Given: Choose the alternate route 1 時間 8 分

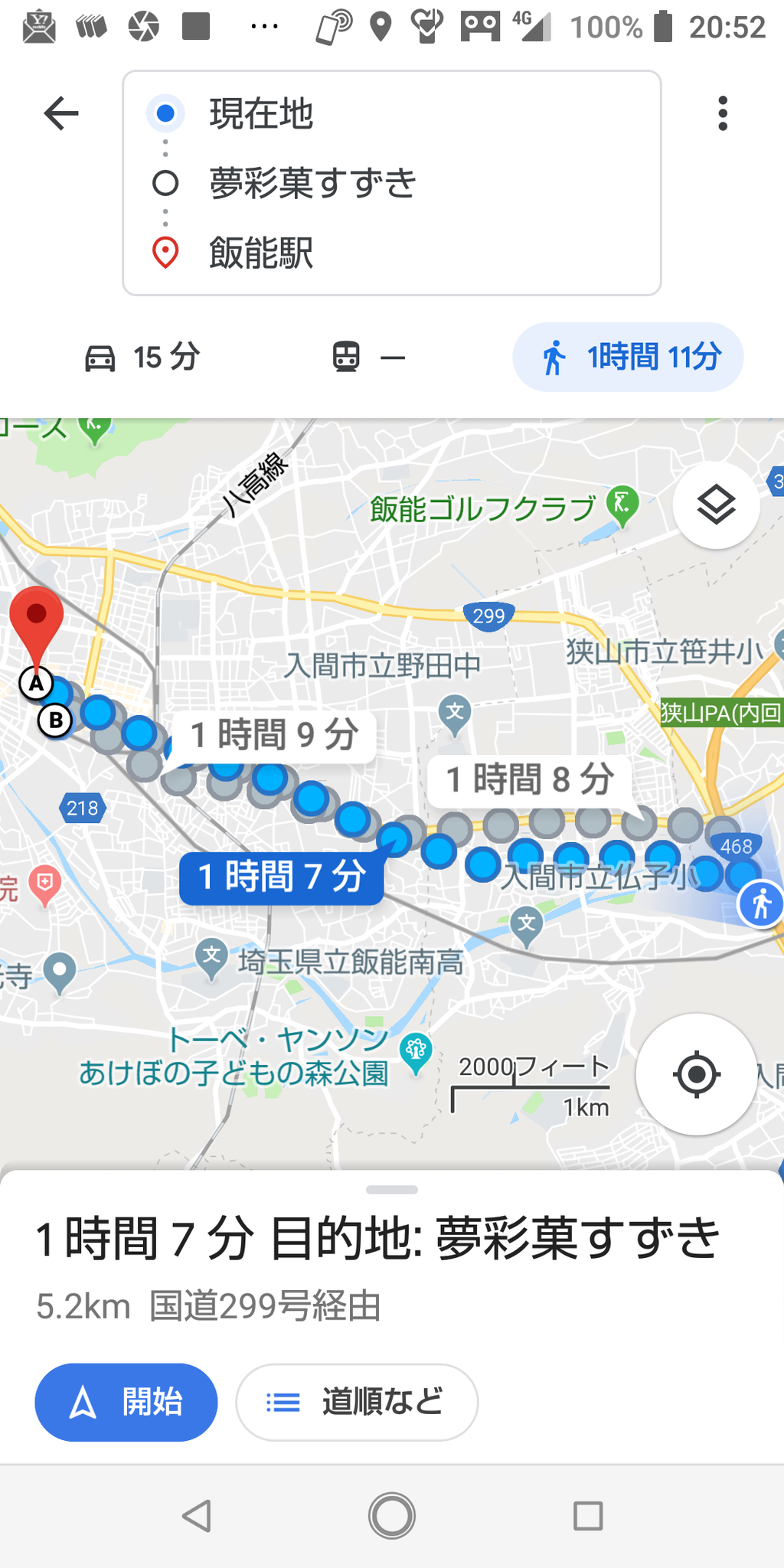Looking at the screenshot, I should point(529,780).
